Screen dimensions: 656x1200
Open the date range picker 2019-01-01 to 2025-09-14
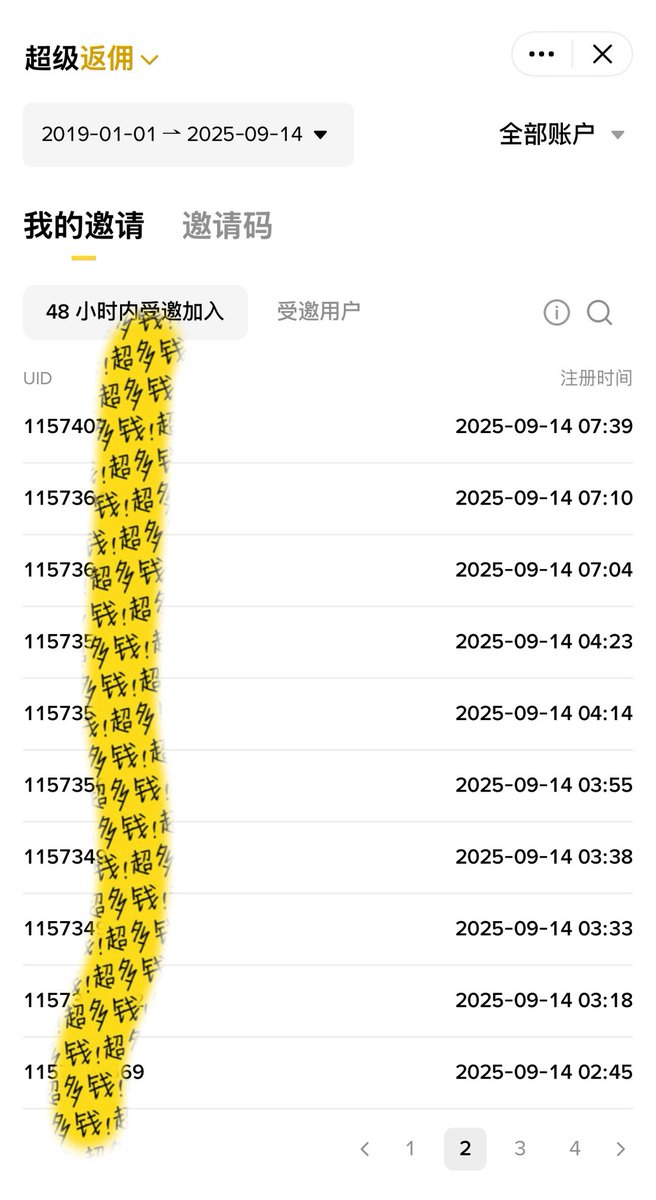tap(188, 134)
